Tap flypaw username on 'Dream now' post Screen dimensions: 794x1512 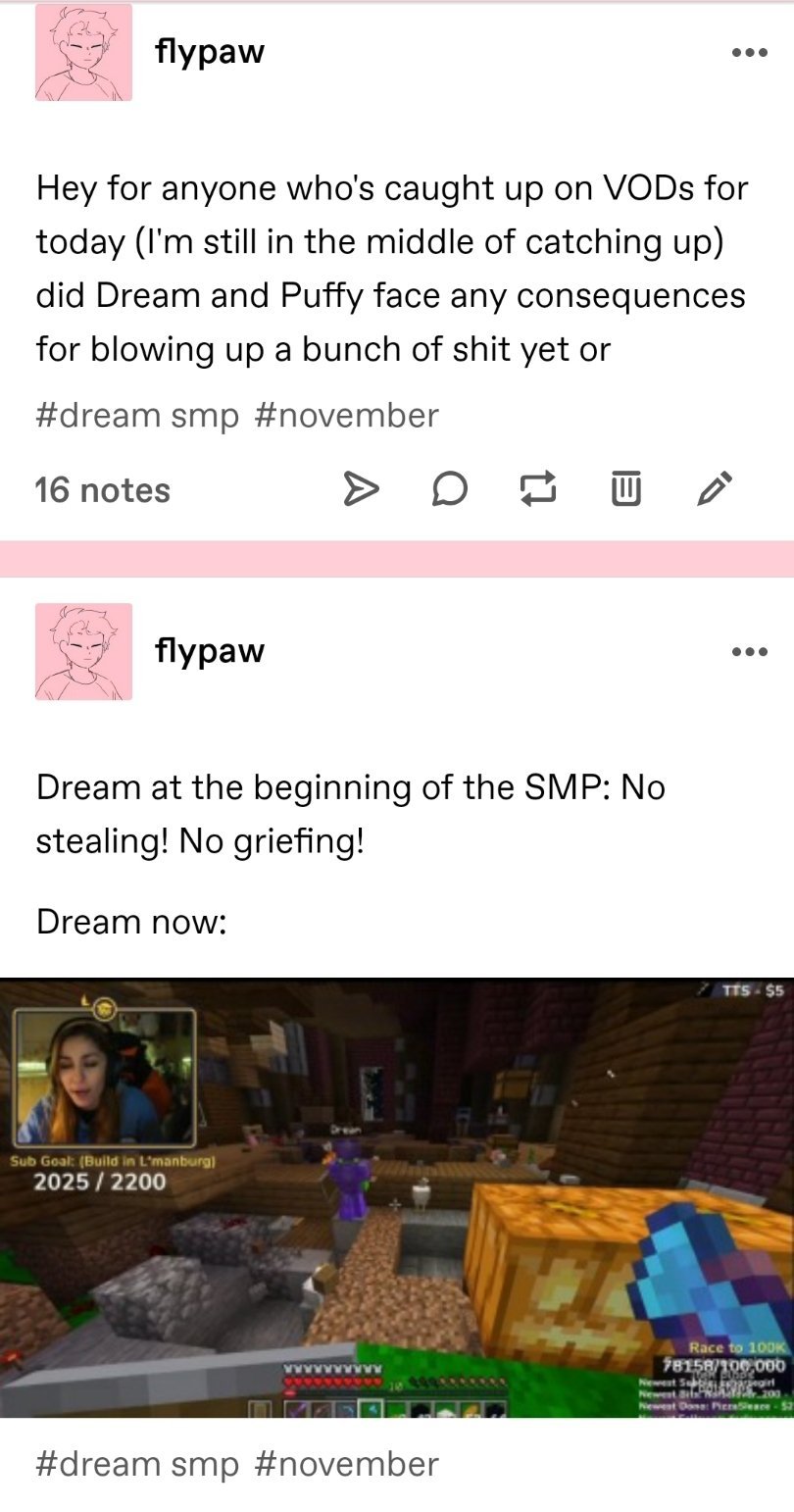(210, 650)
